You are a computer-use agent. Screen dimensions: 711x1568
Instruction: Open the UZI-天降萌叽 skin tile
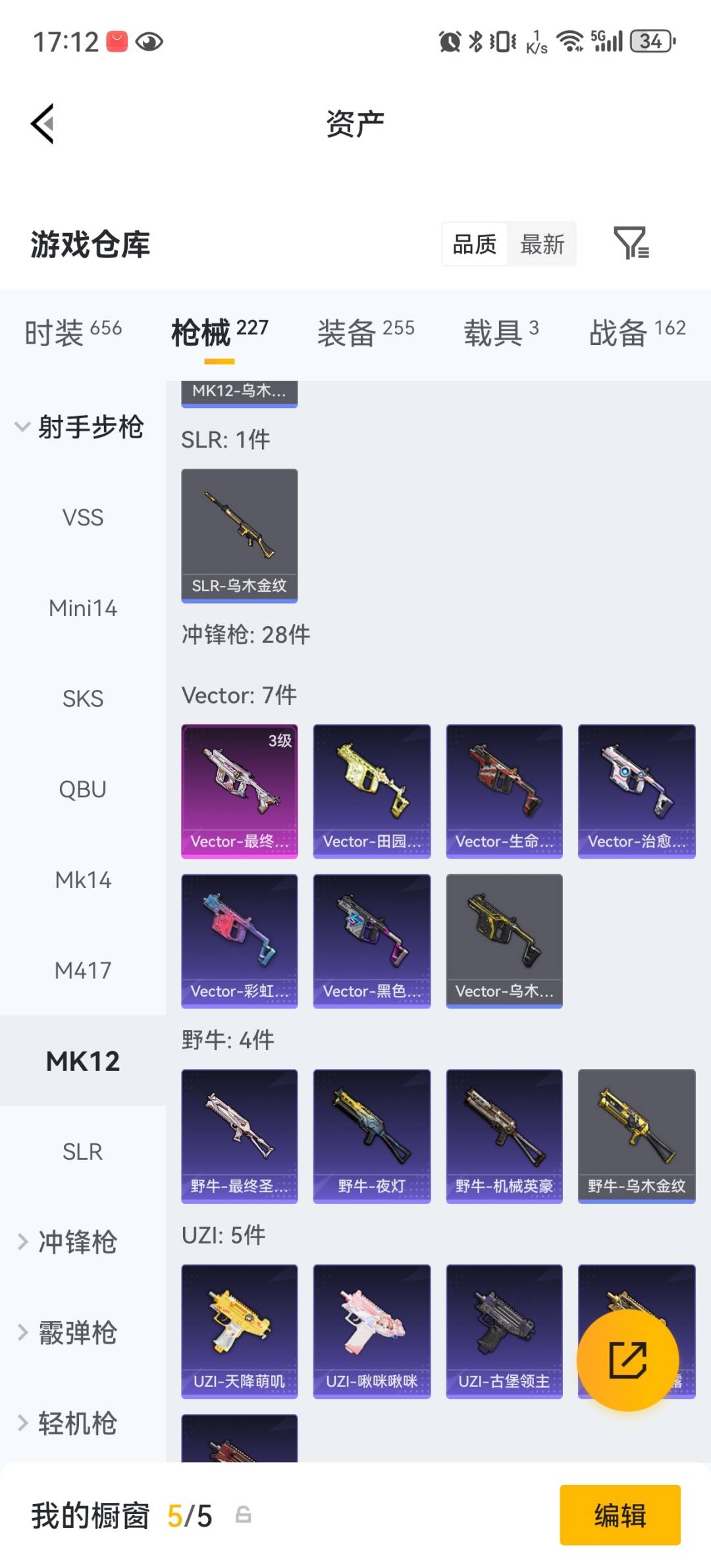[x=240, y=1331]
